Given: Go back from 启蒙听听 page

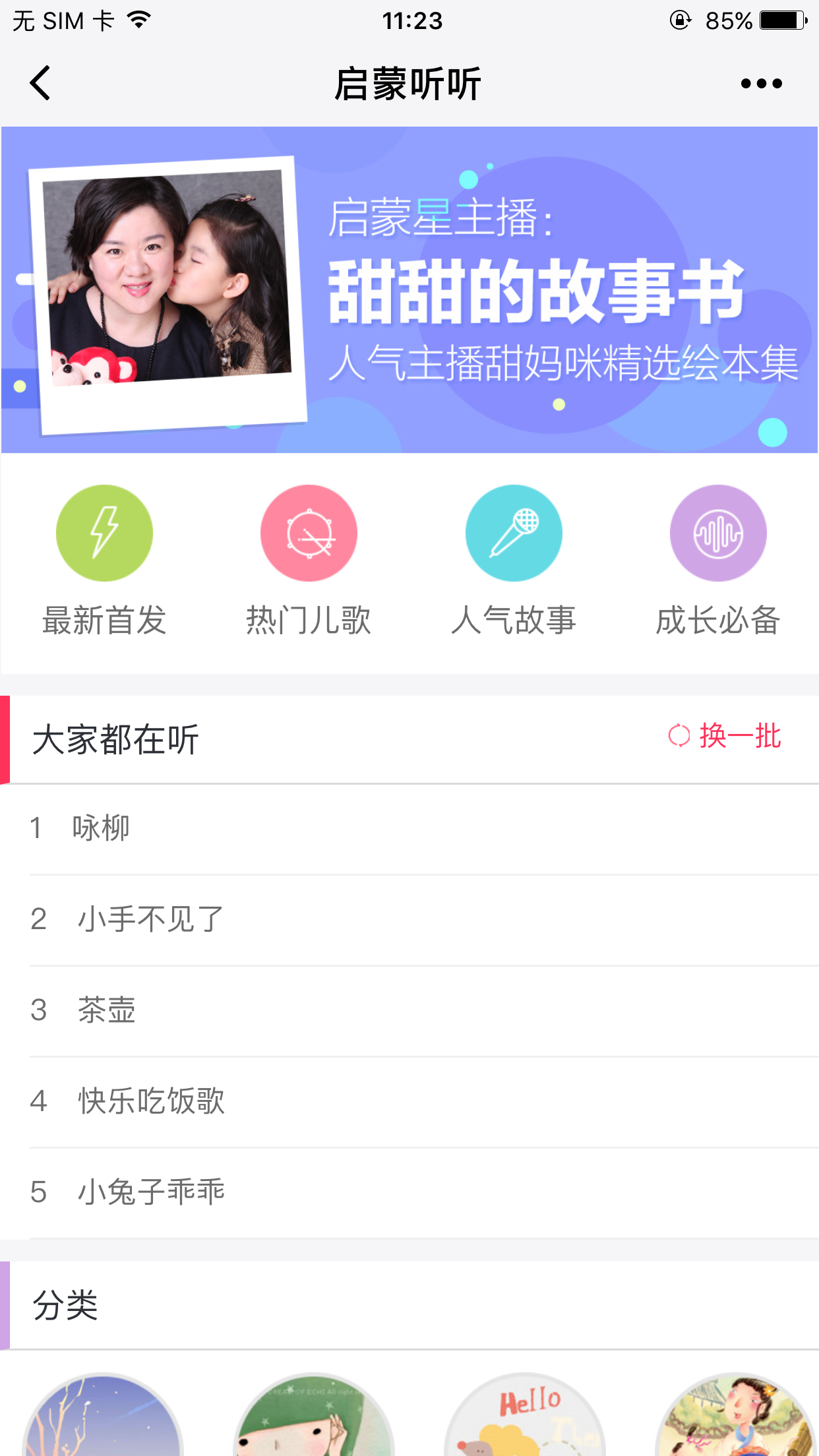Looking at the screenshot, I should pos(41,84).
